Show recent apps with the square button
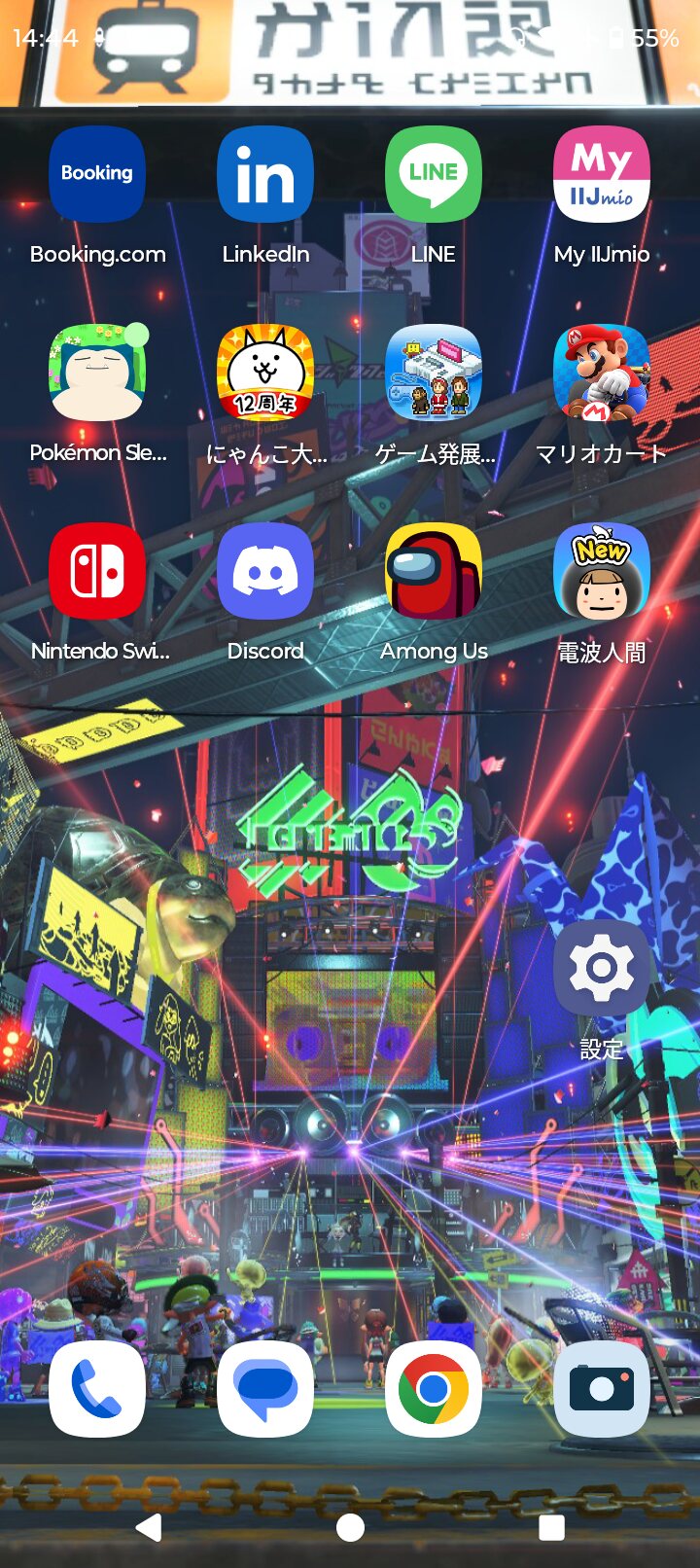This screenshot has width=700, height=1568. click(551, 1527)
